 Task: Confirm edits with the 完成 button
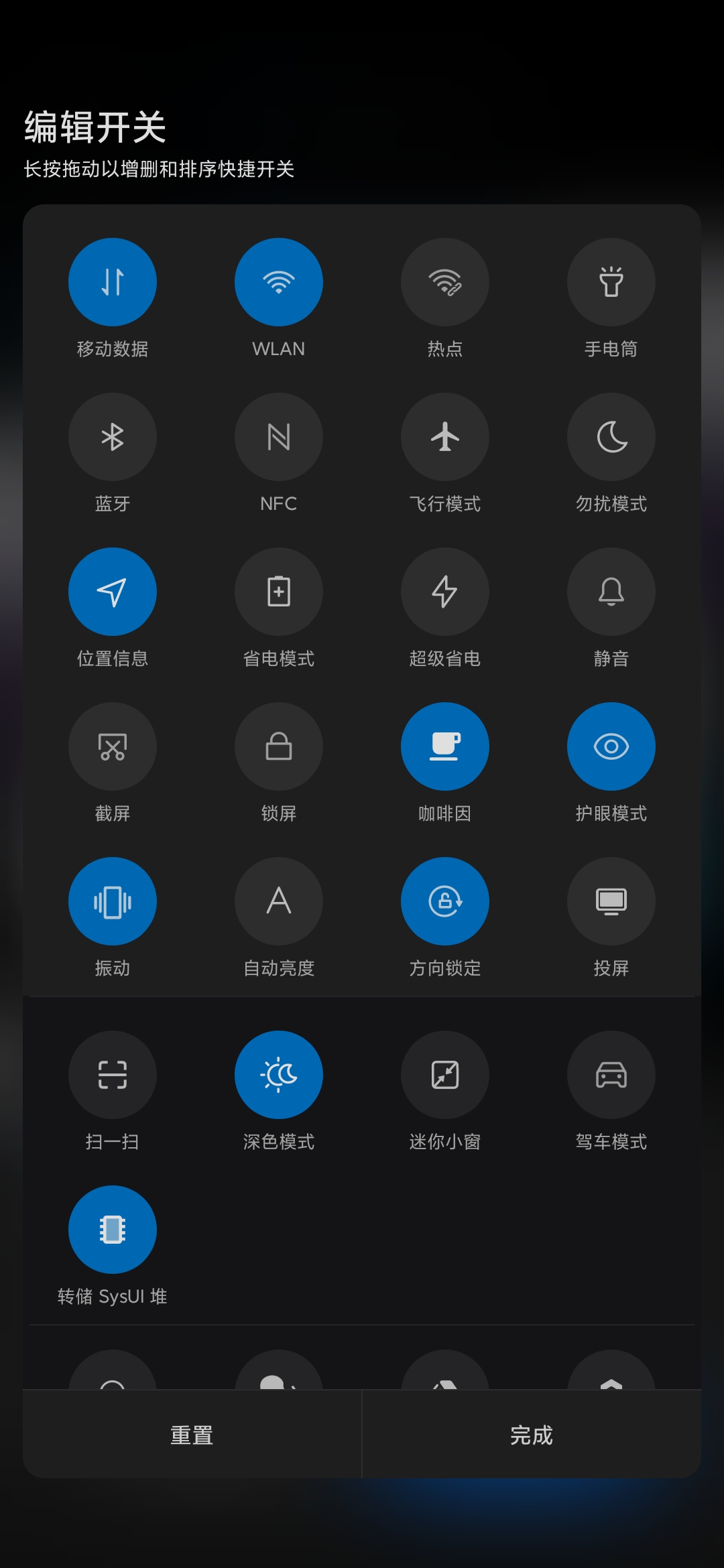click(x=531, y=1435)
